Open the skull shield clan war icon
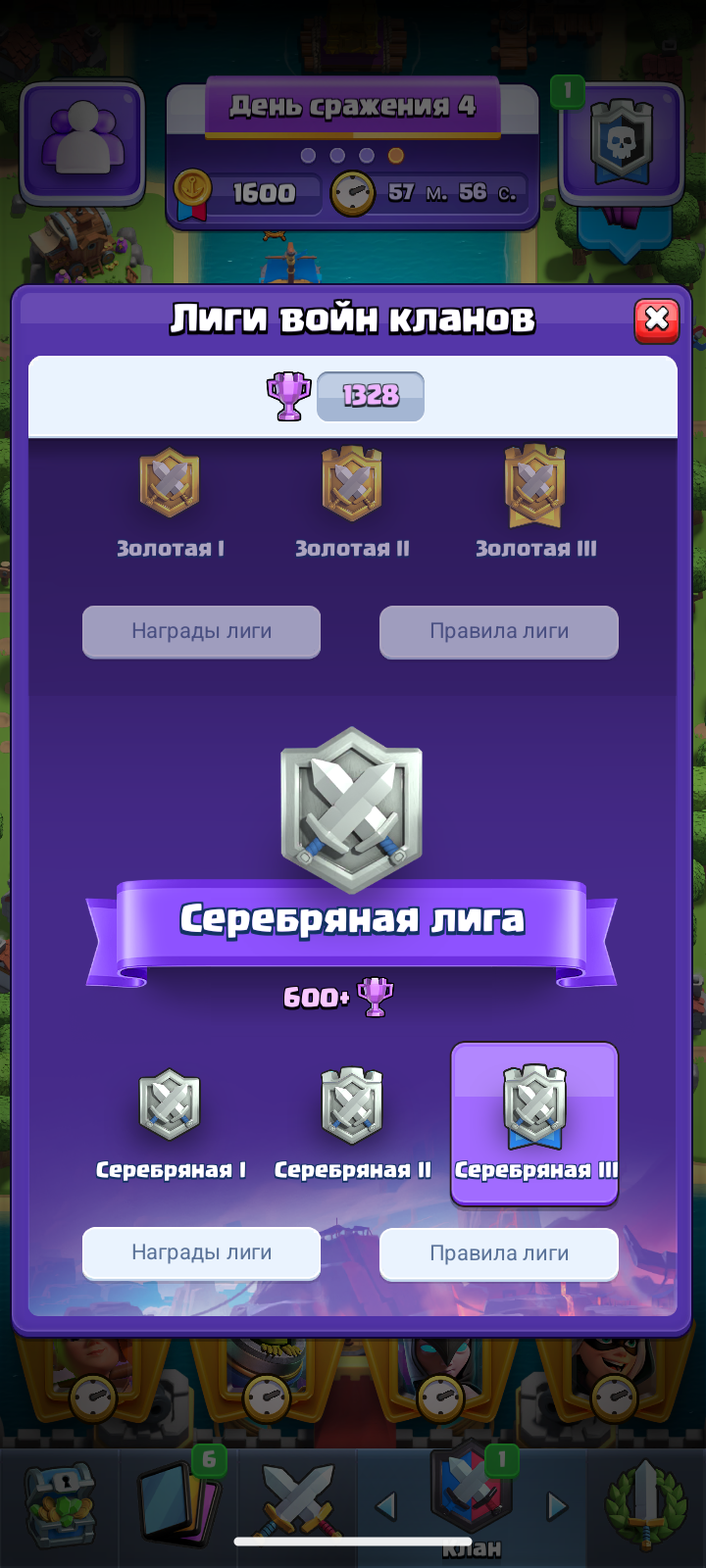This screenshot has height=1568, width=706. coord(621,143)
